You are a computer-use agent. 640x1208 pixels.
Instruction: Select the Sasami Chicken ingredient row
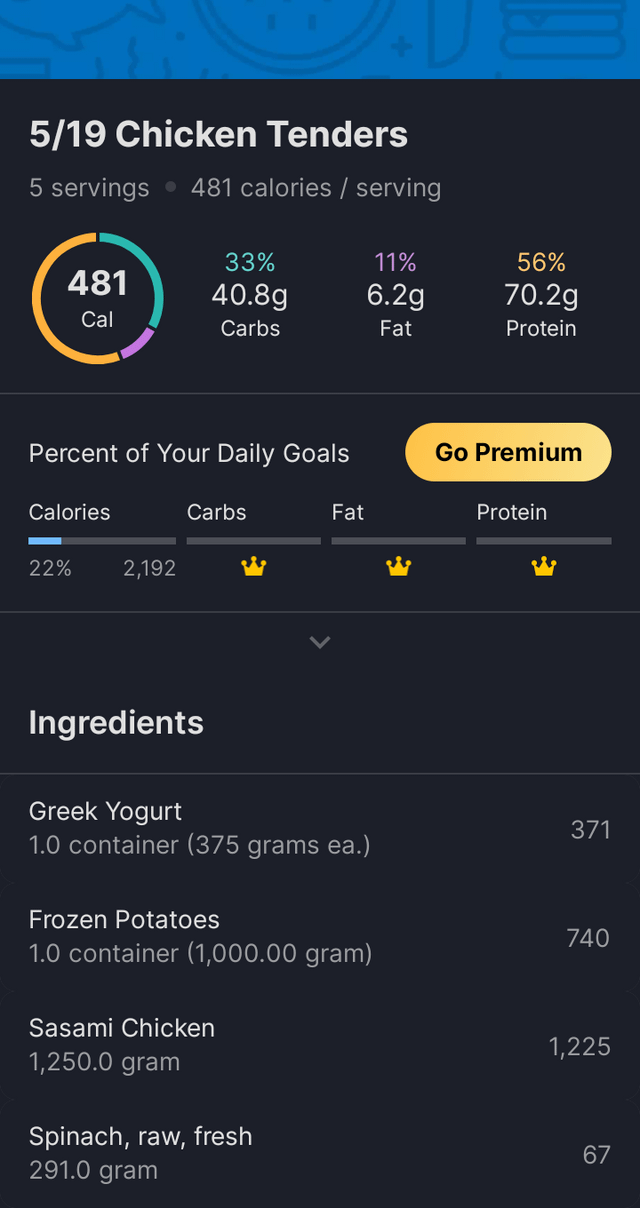[320, 1045]
